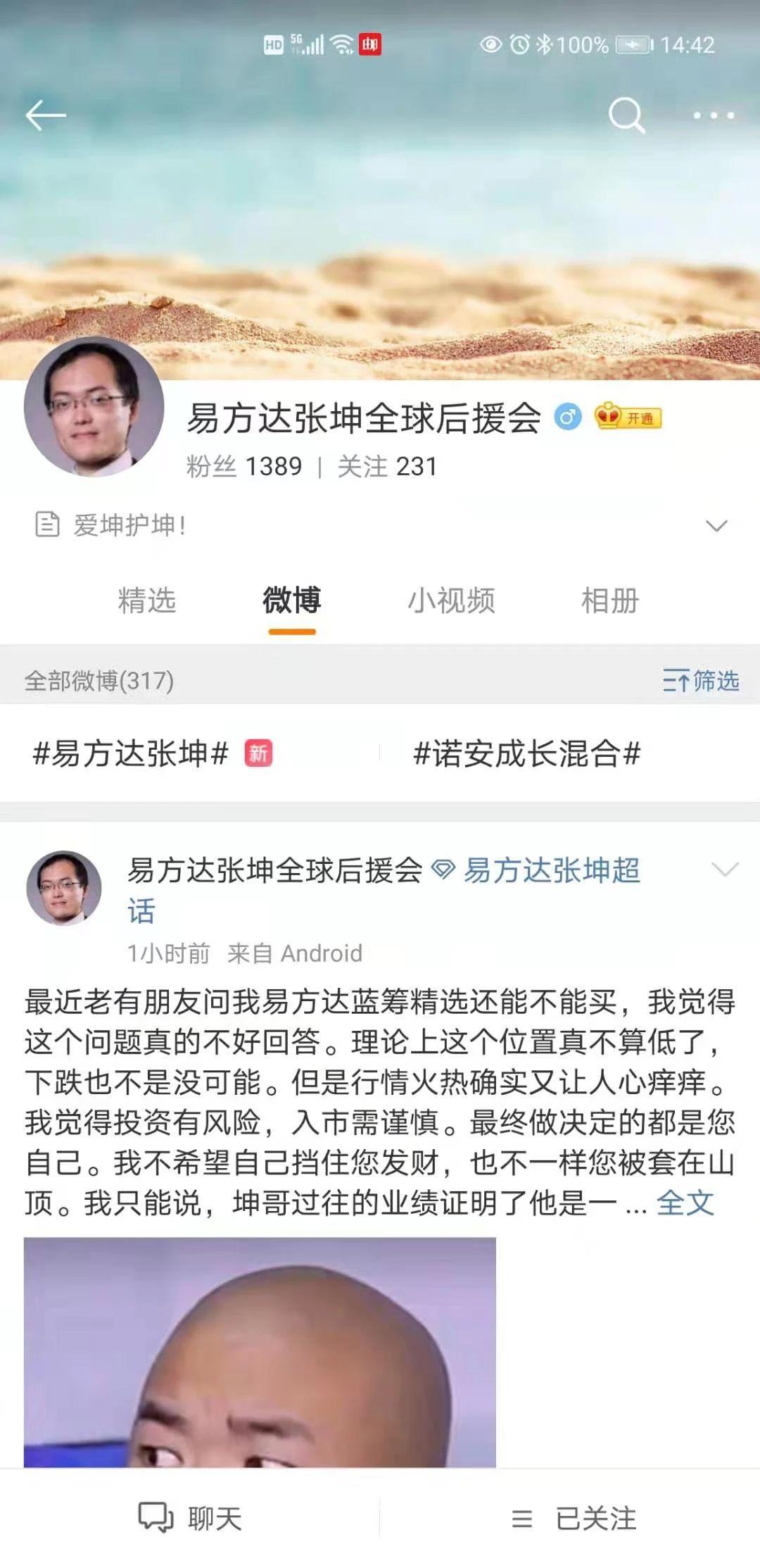Open the #诺安成长混合# topic
760x1568 pixels.
point(527,753)
